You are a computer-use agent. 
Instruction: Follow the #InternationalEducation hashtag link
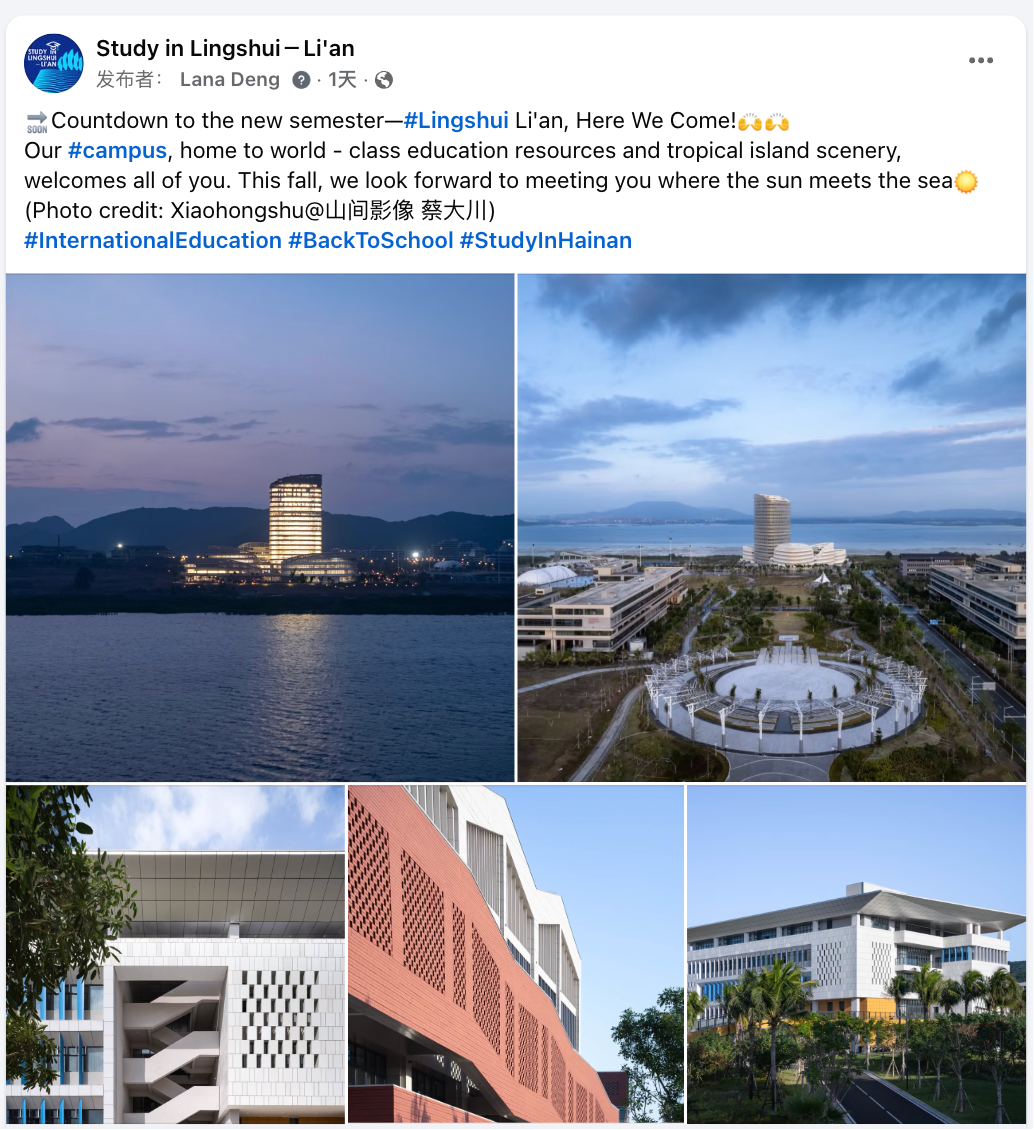pos(153,241)
